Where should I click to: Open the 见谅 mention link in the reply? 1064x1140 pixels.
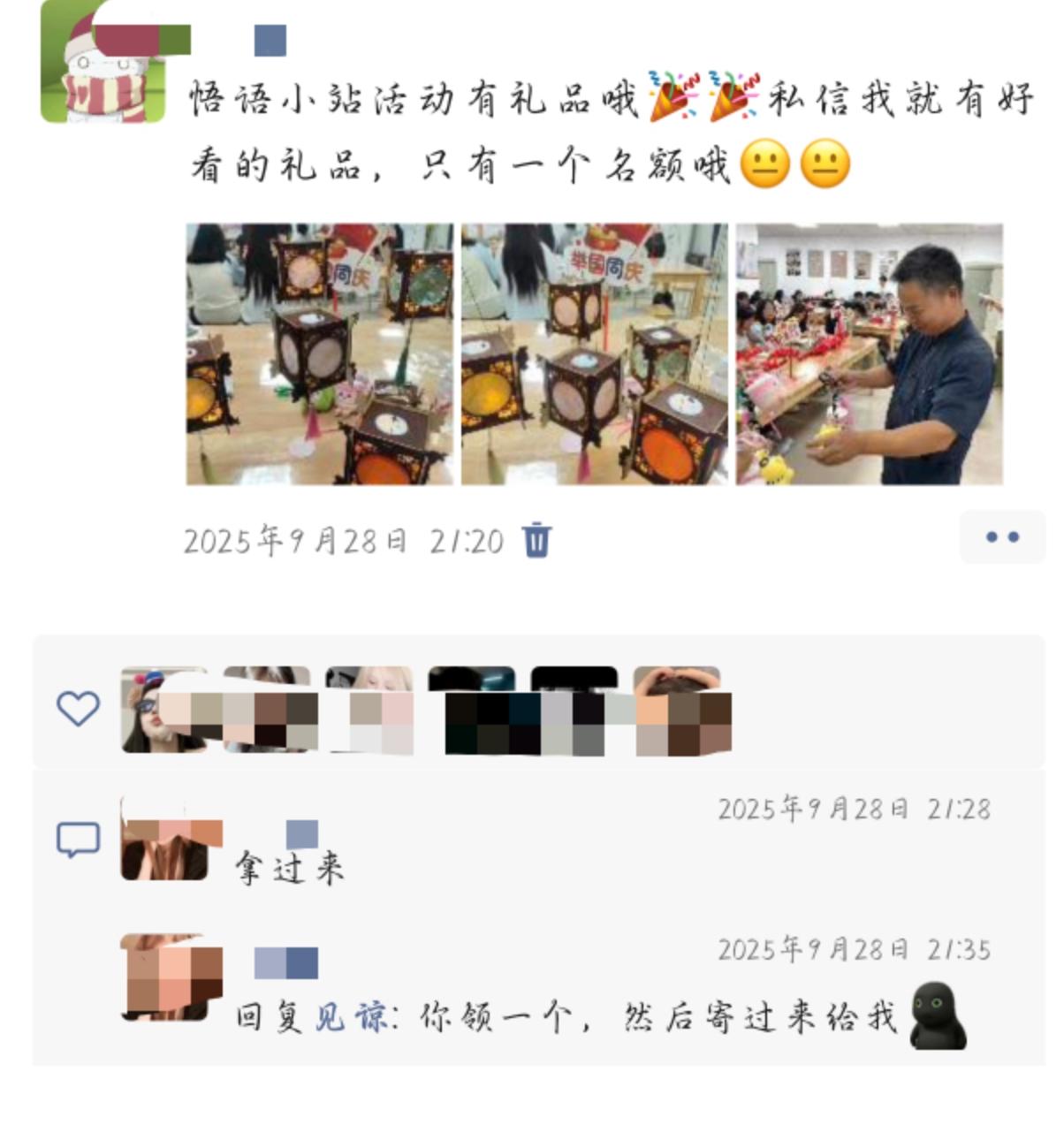(351, 1017)
